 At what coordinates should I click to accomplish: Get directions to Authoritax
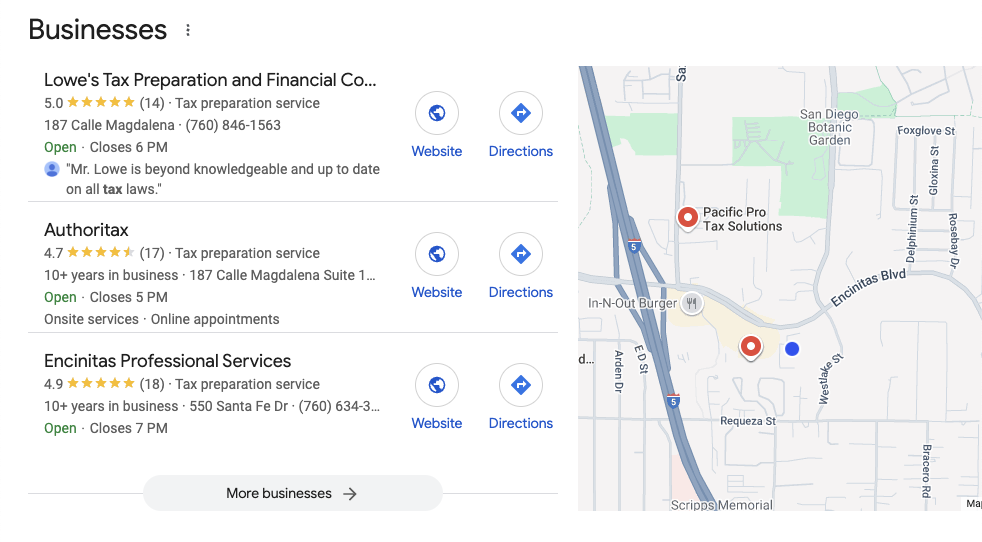pos(521,255)
